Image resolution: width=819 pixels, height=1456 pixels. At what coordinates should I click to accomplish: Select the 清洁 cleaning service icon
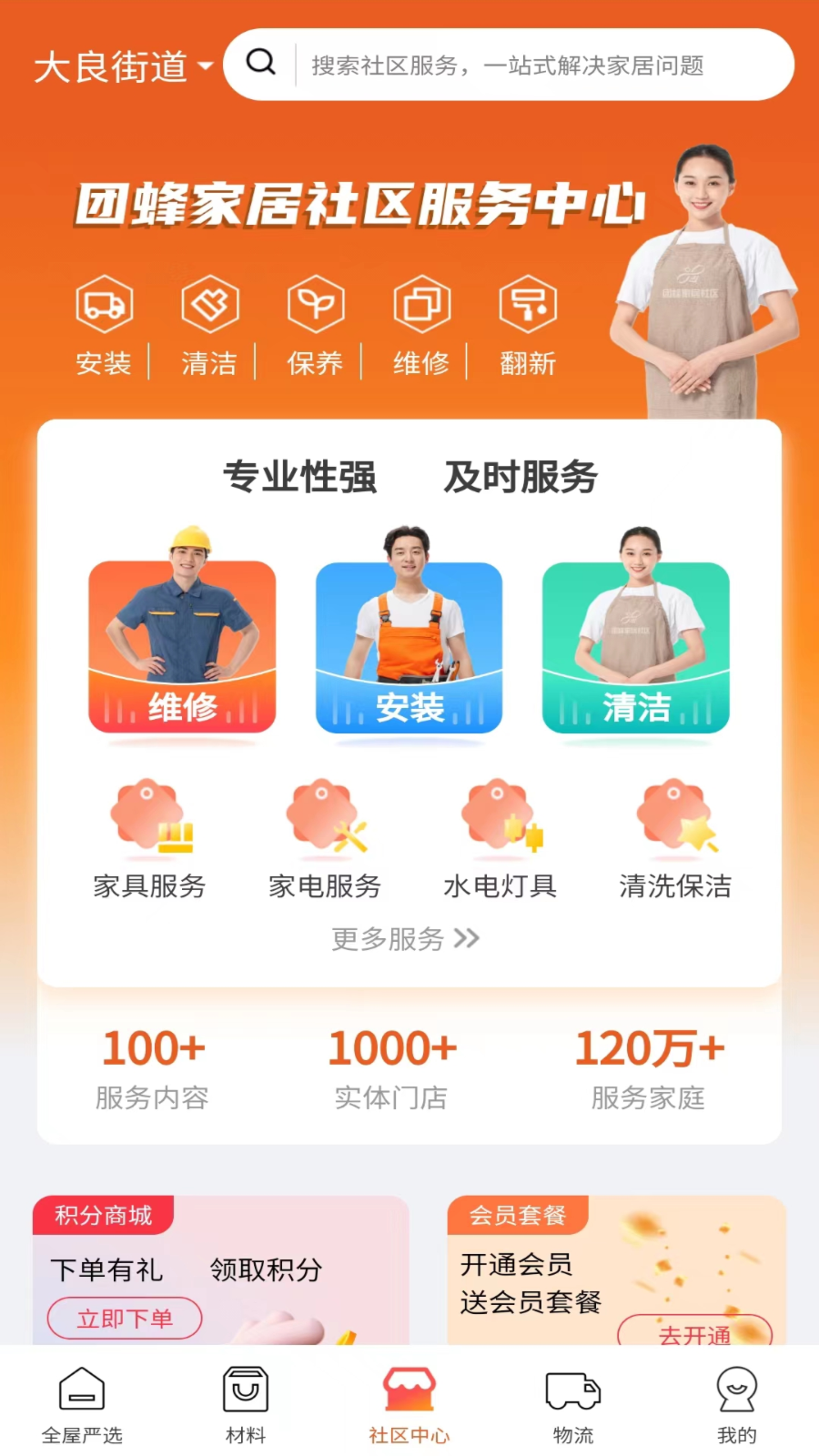pos(209,304)
